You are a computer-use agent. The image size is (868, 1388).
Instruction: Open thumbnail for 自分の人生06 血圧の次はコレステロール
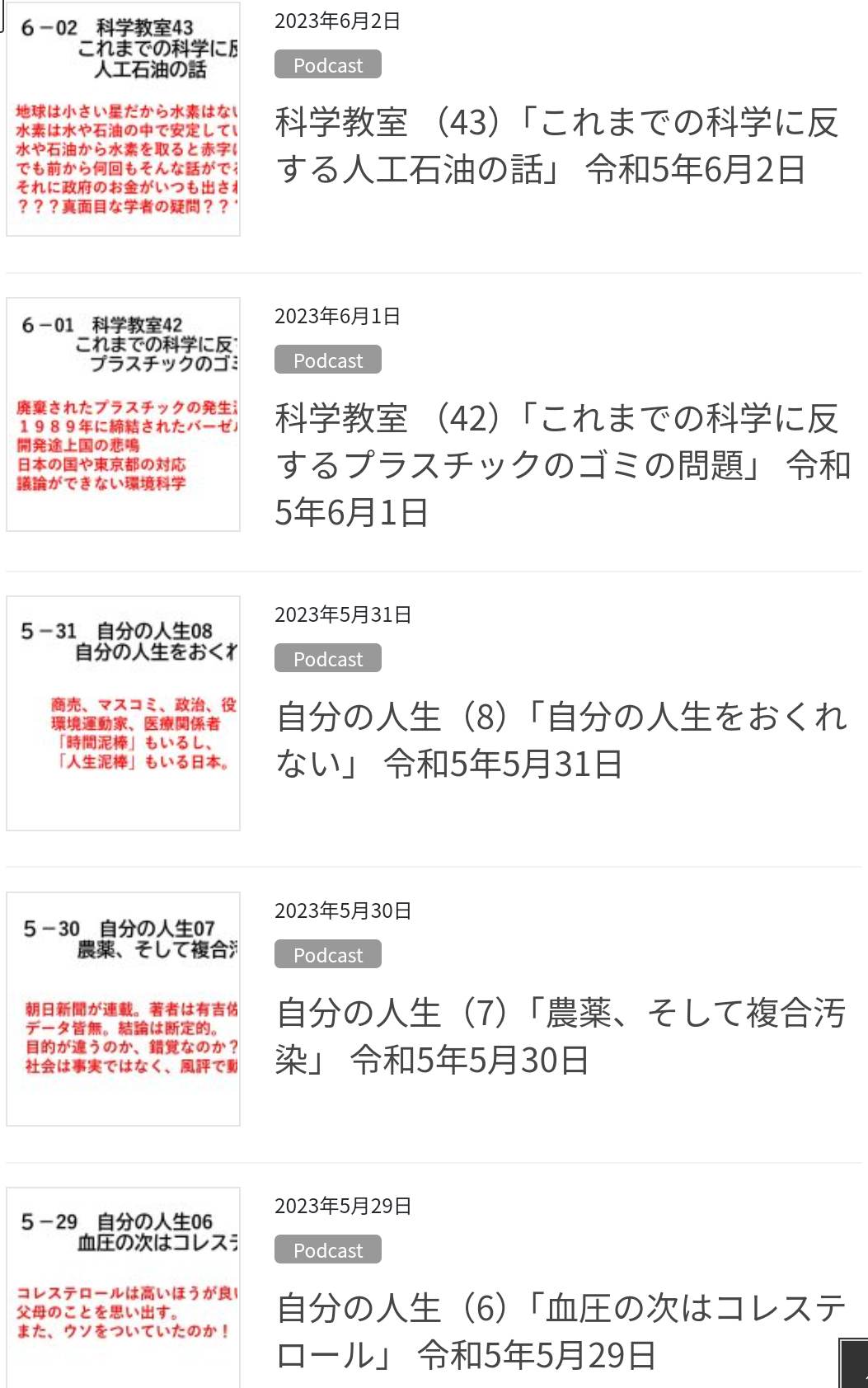pyautogui.click(x=123, y=1287)
